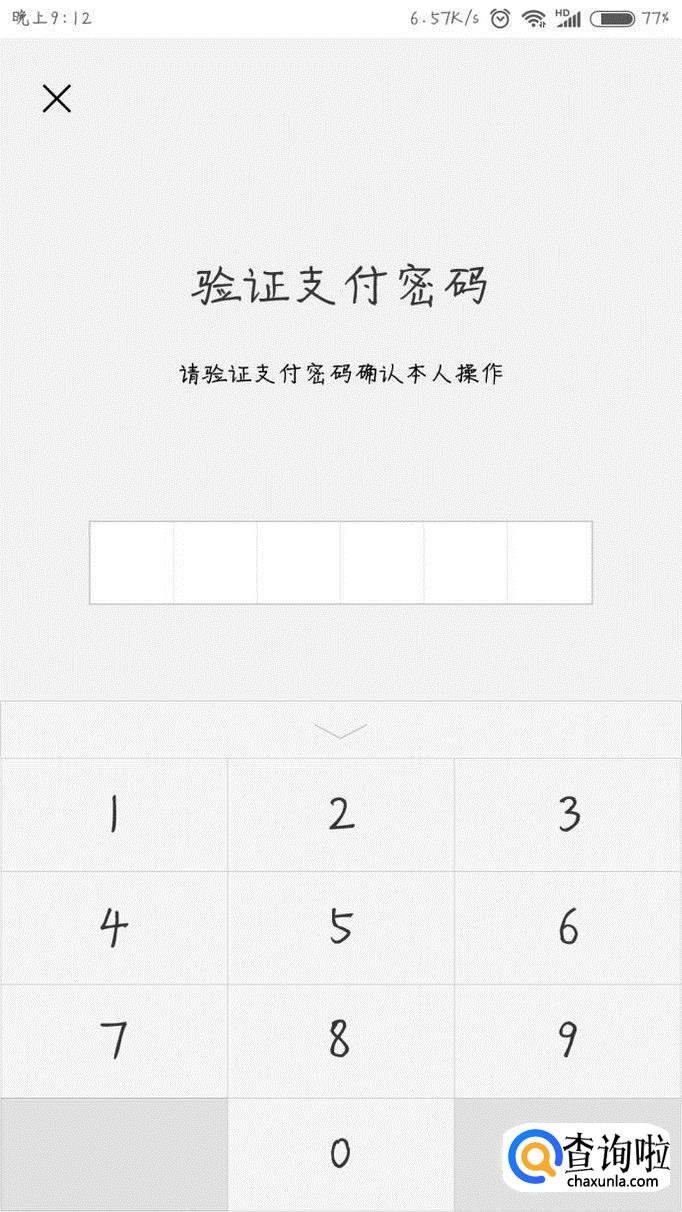This screenshot has height=1212, width=682.
Task: Enter digit 2 on the keypad
Action: tap(341, 815)
